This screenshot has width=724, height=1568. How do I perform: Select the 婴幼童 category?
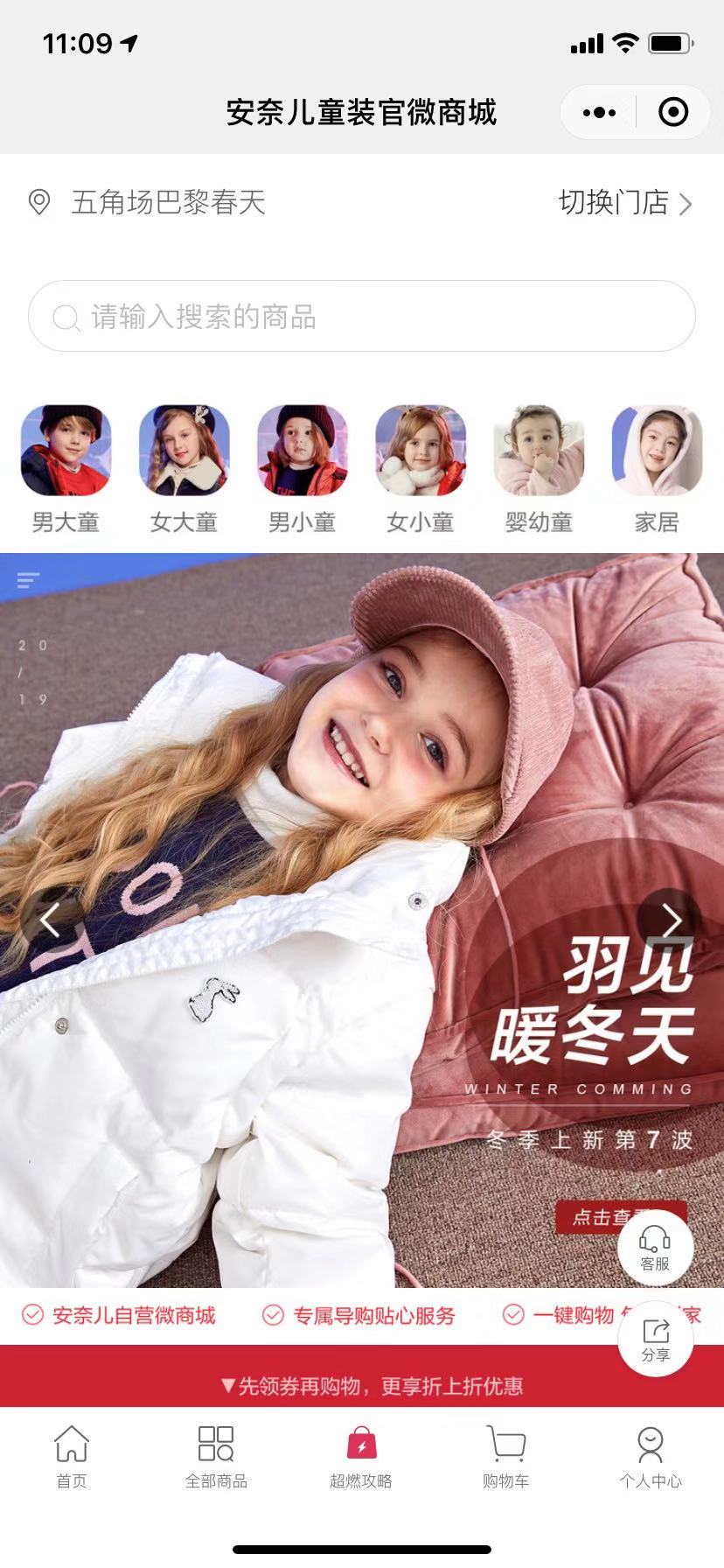tap(539, 468)
